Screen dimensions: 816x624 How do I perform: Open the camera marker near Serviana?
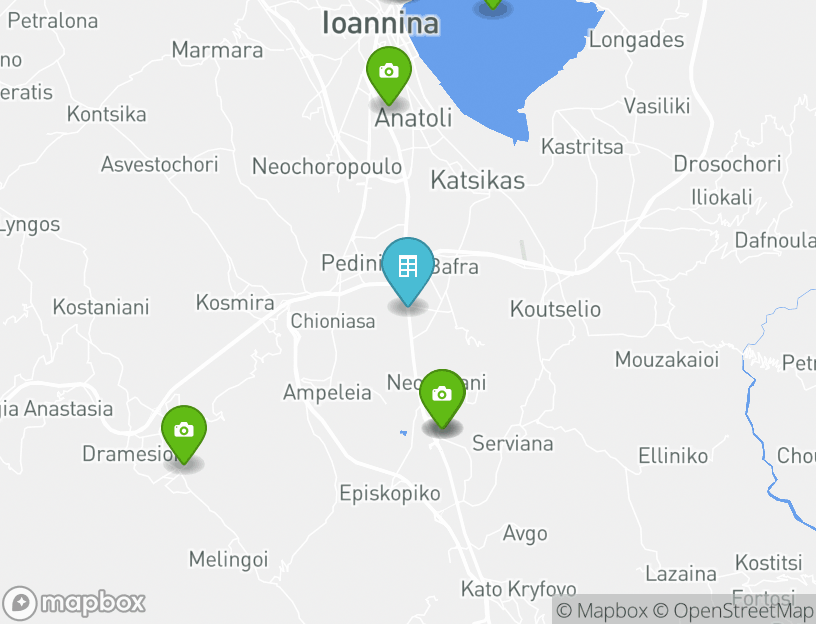click(x=442, y=396)
